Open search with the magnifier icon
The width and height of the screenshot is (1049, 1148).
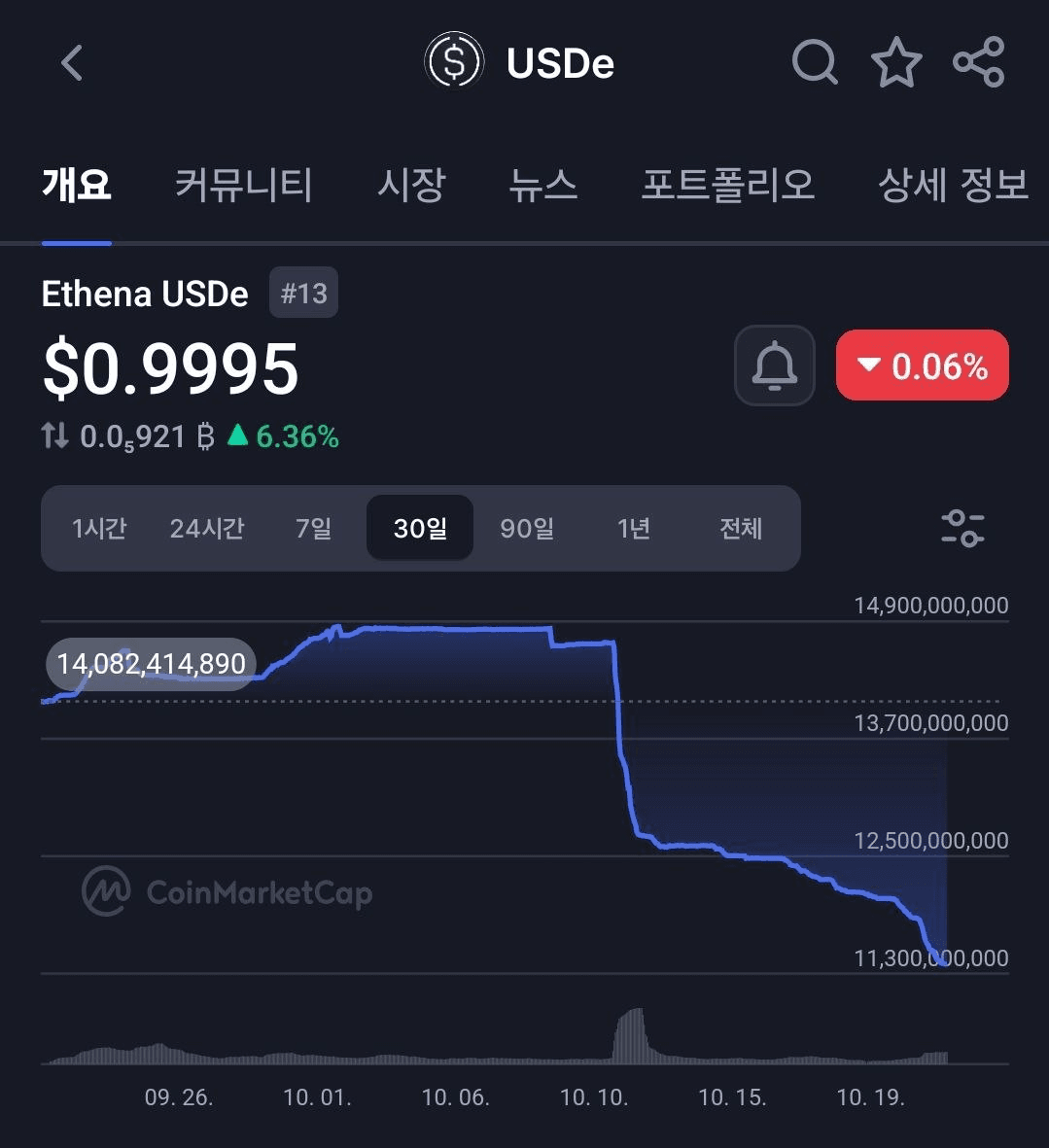(x=815, y=63)
